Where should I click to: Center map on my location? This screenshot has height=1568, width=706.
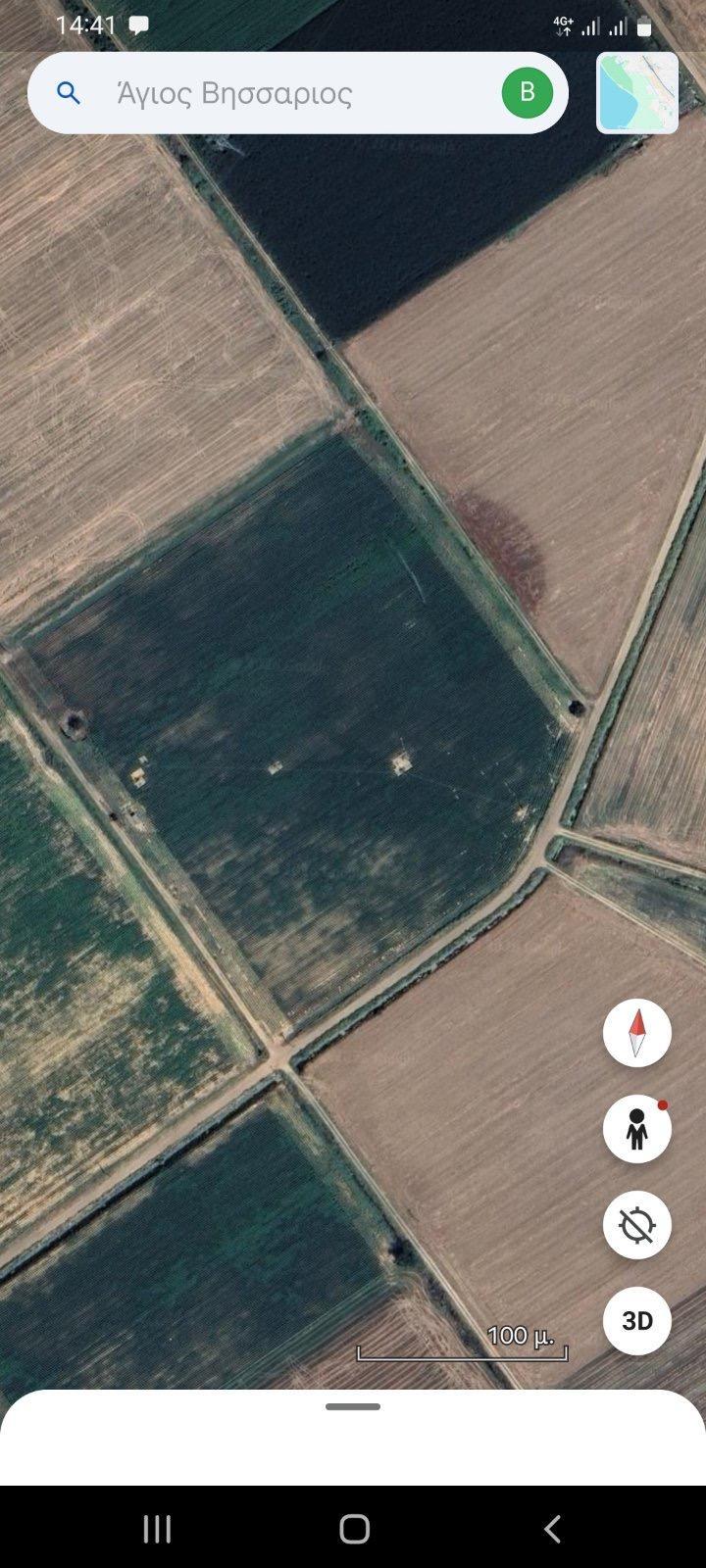[637, 1225]
